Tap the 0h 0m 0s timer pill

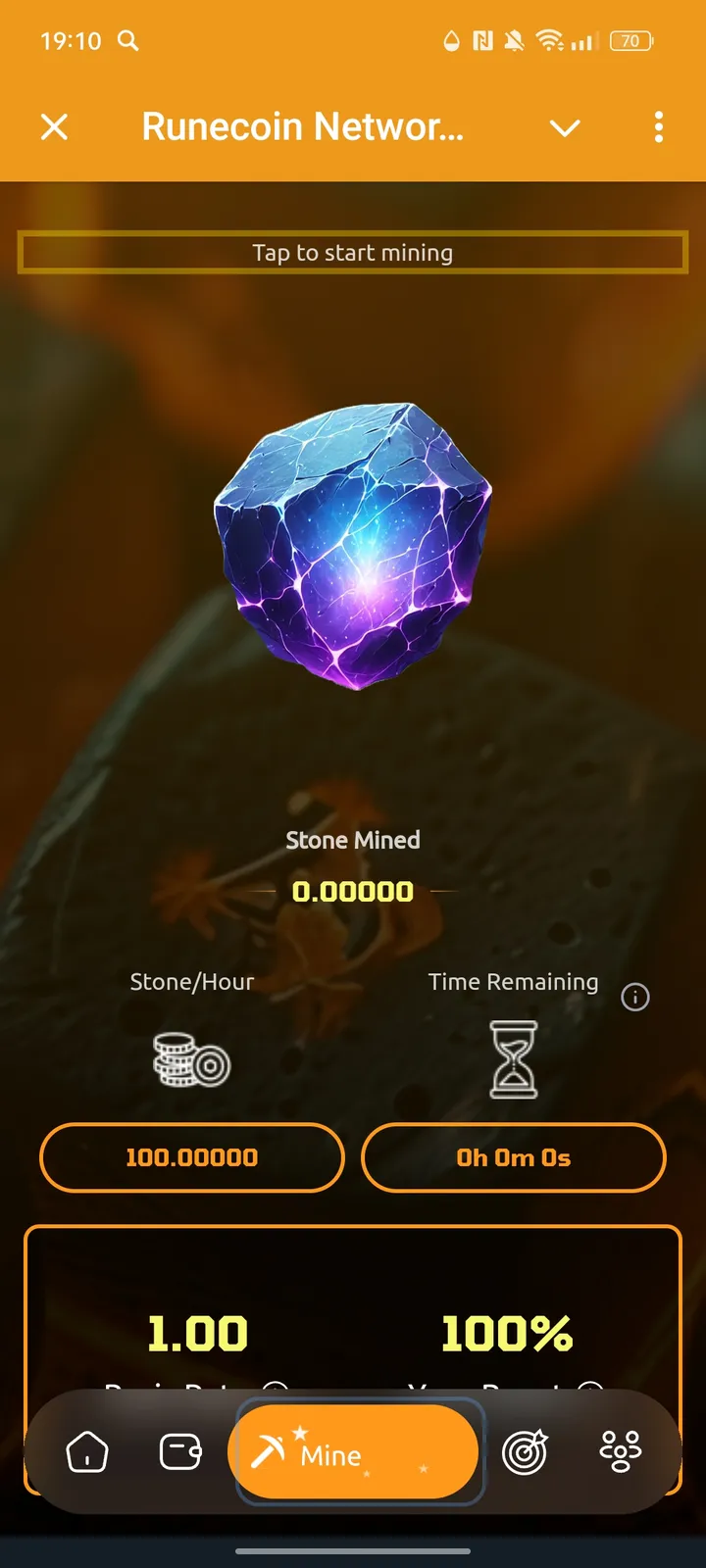coord(514,1157)
